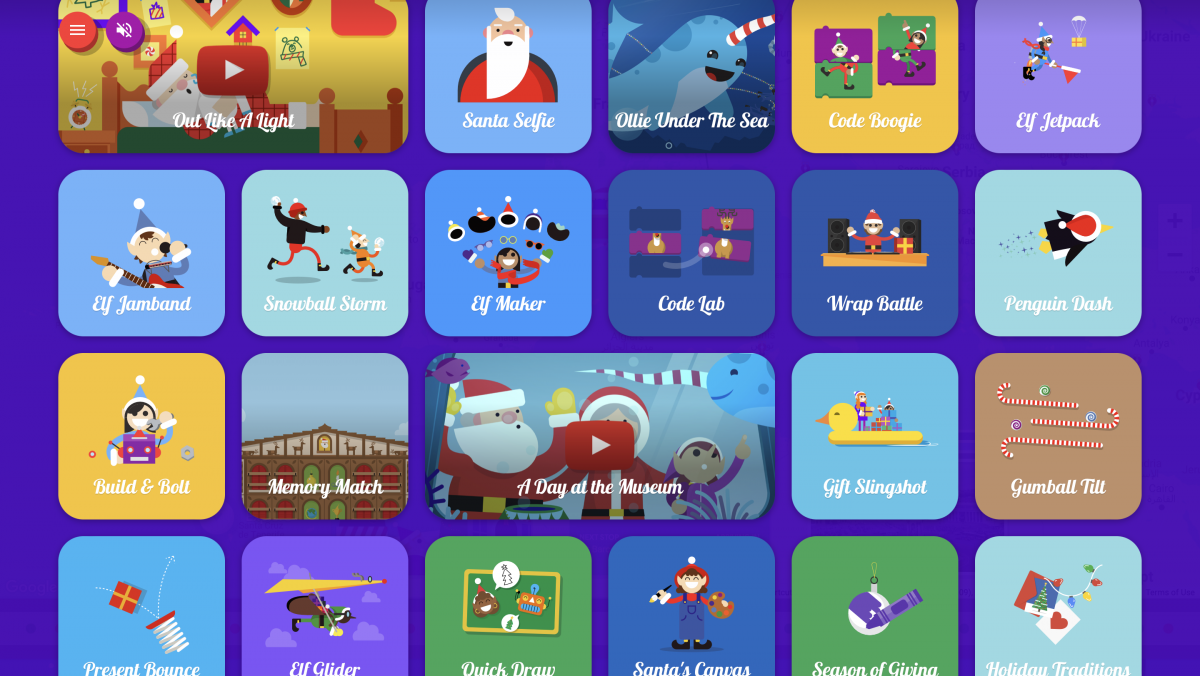Open the Build & Bolt card

tap(141, 435)
